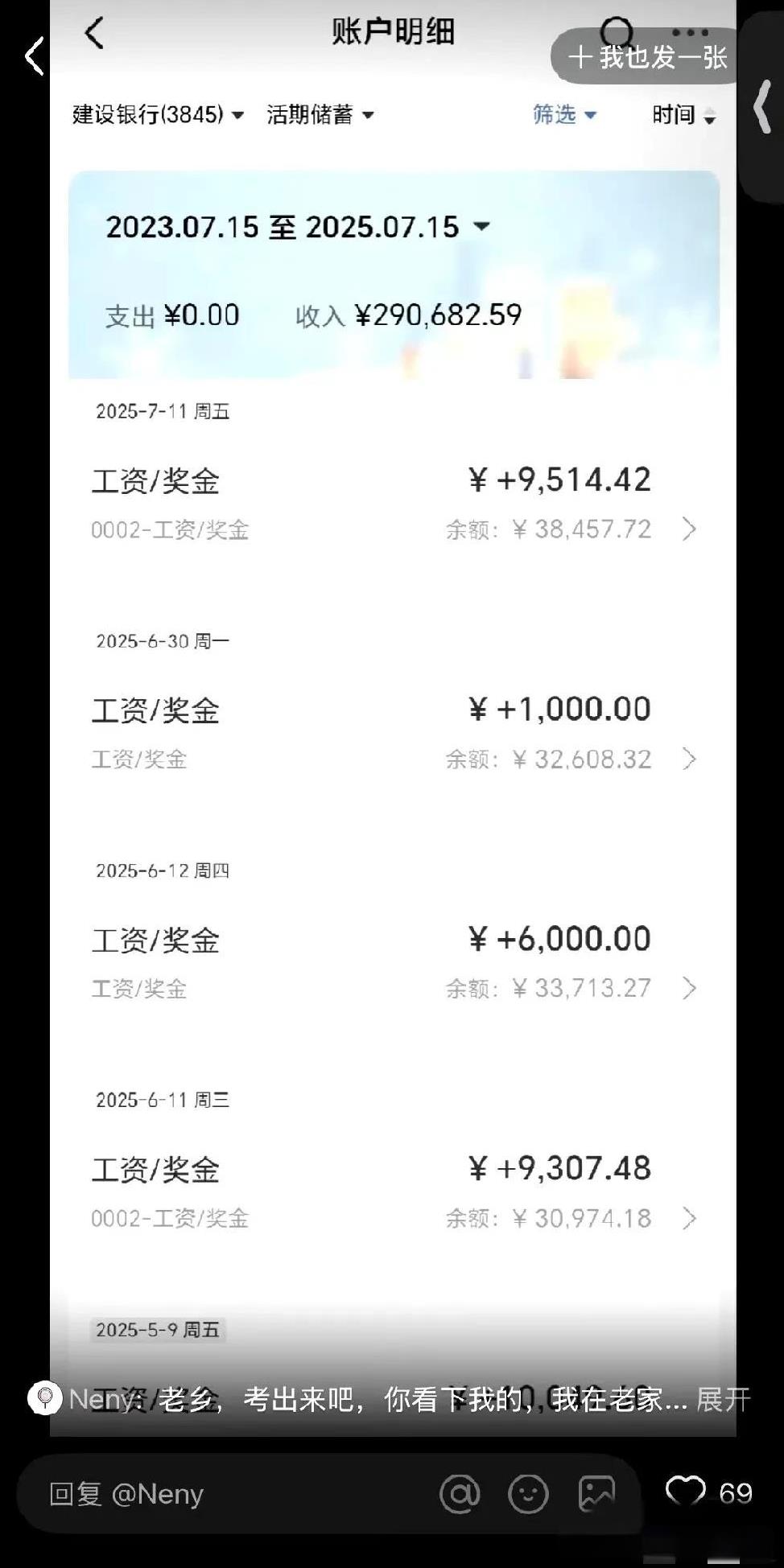
Task: Open the emoji picker
Action: click(528, 1494)
